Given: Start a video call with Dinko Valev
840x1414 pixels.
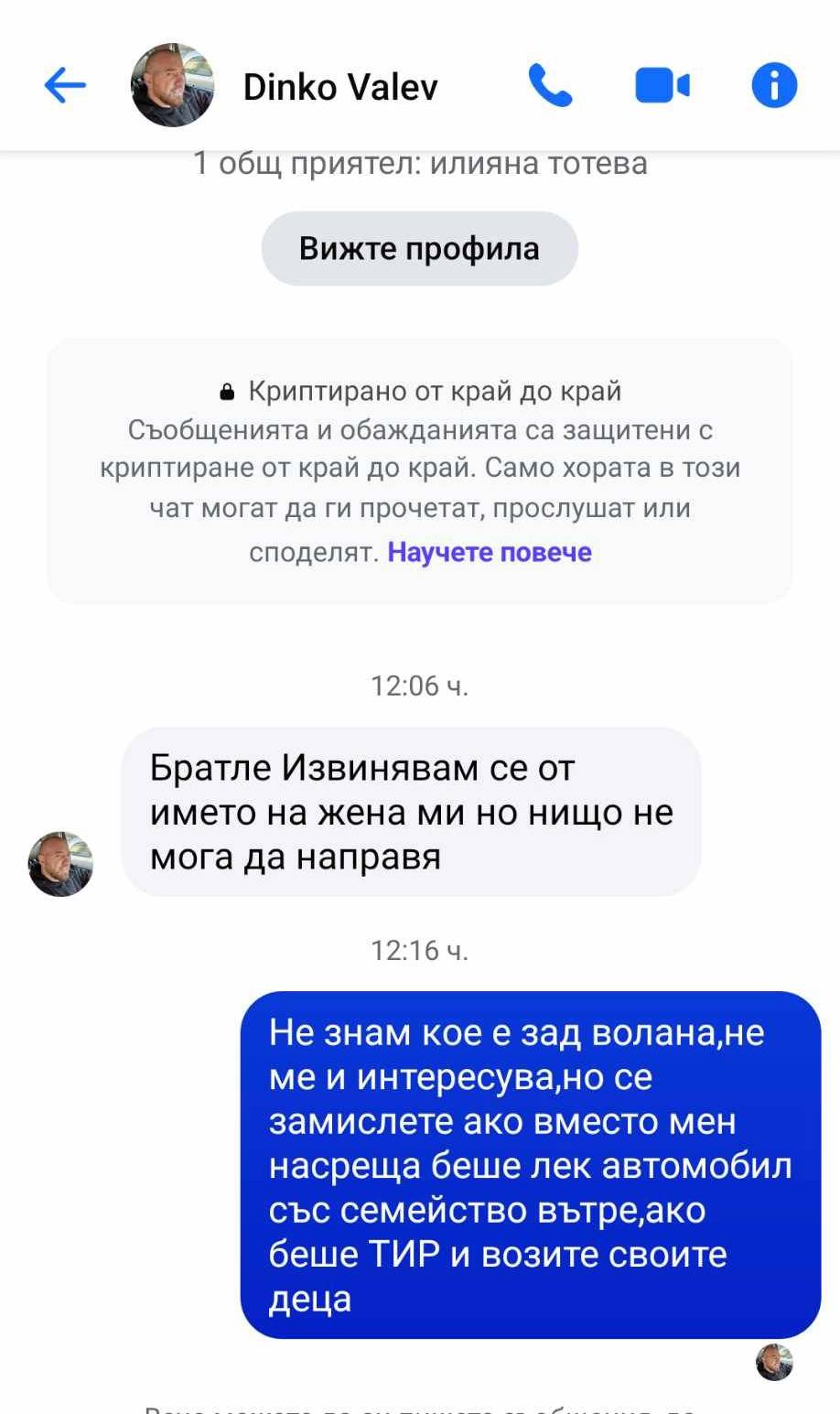Looking at the screenshot, I should click(662, 86).
